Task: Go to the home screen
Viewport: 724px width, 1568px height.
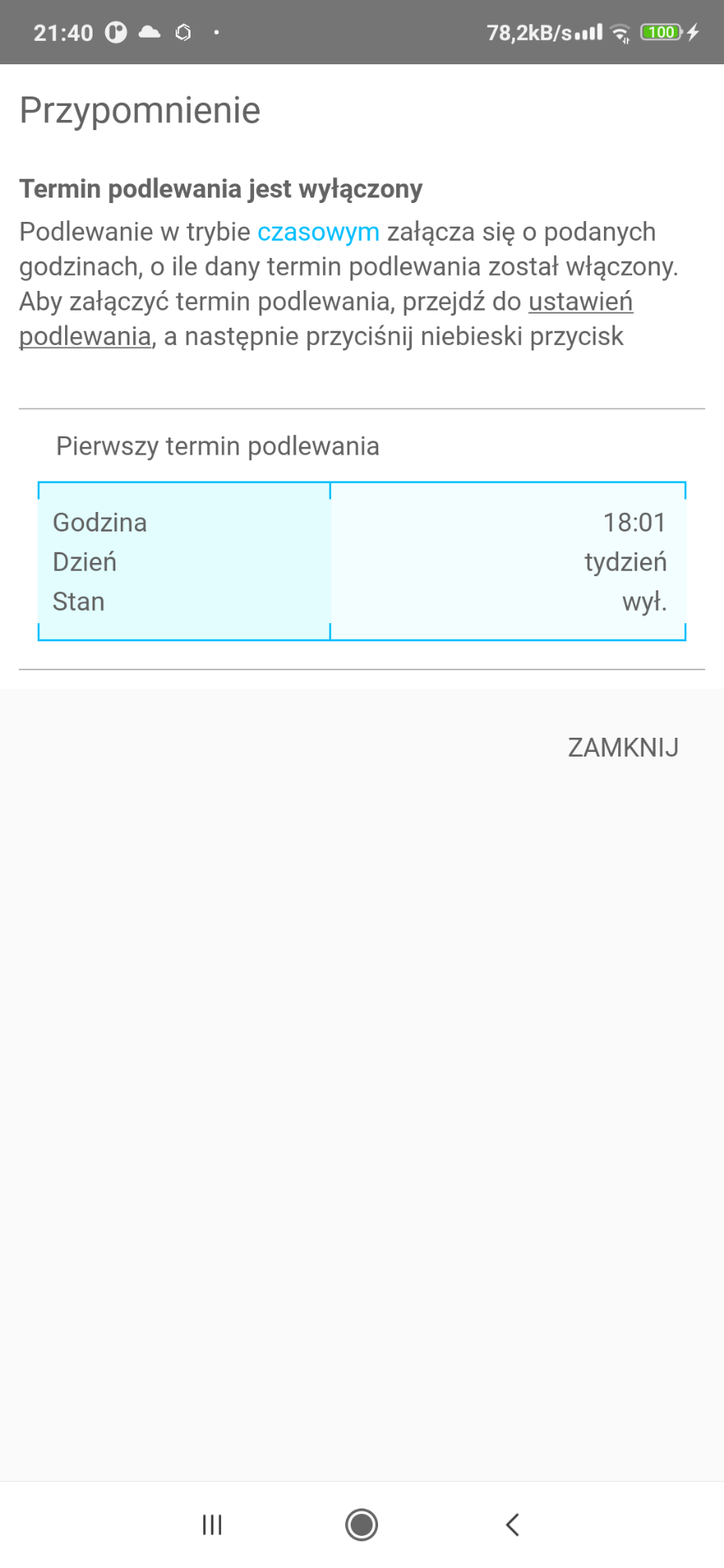Action: [362, 1525]
